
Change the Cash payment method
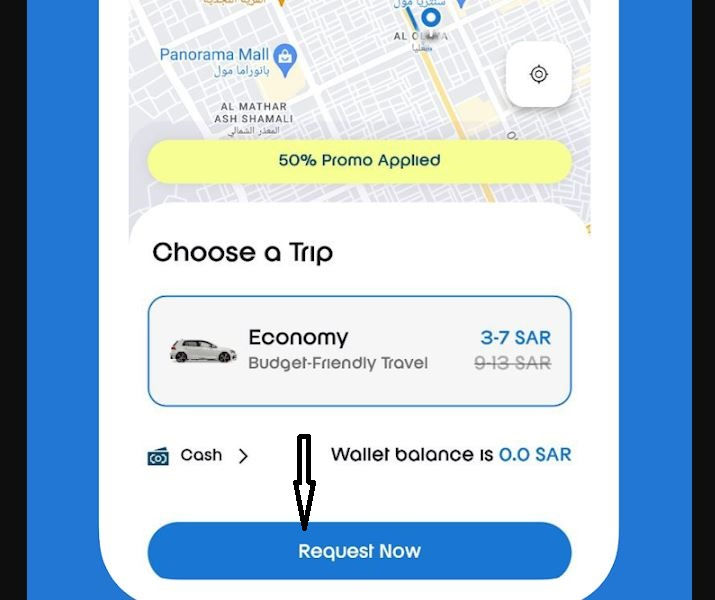[199, 456]
